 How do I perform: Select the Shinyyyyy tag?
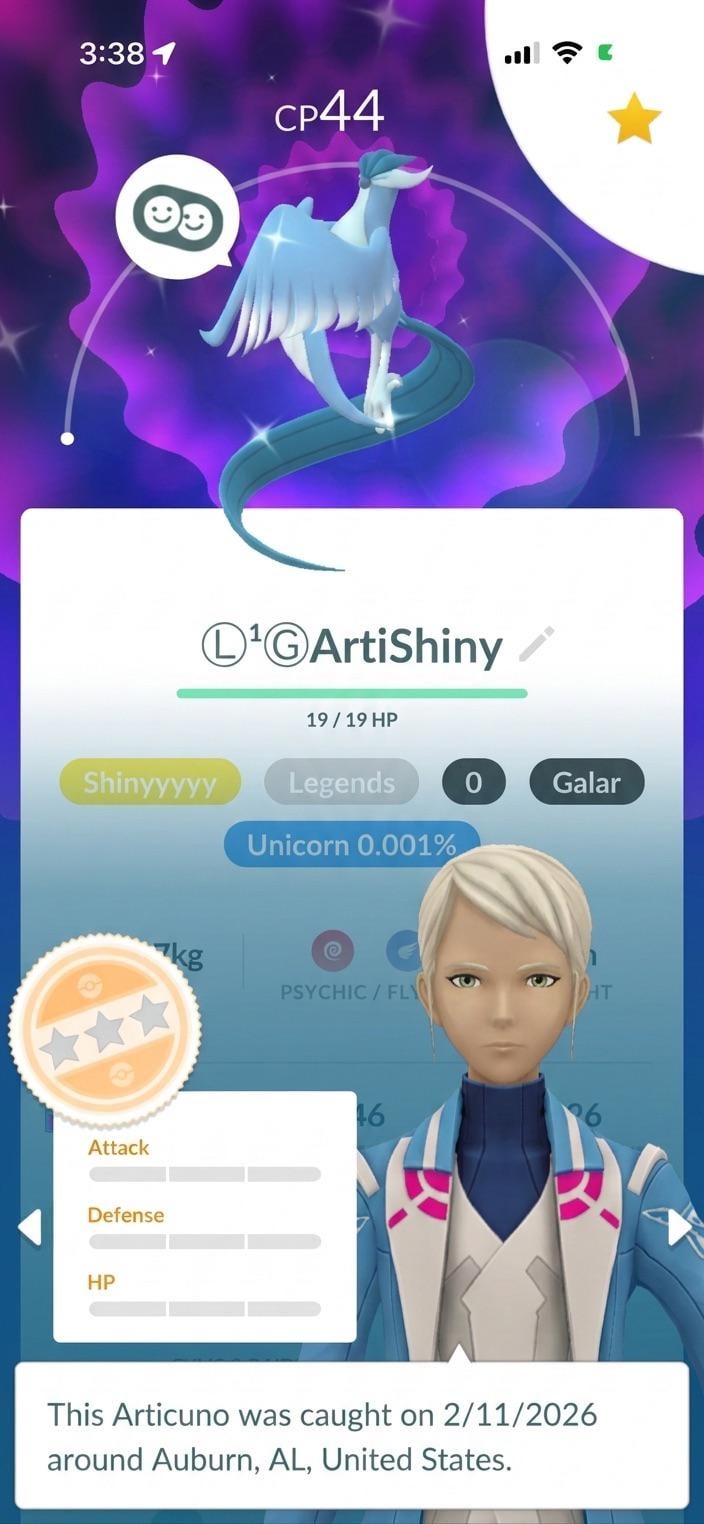150,782
